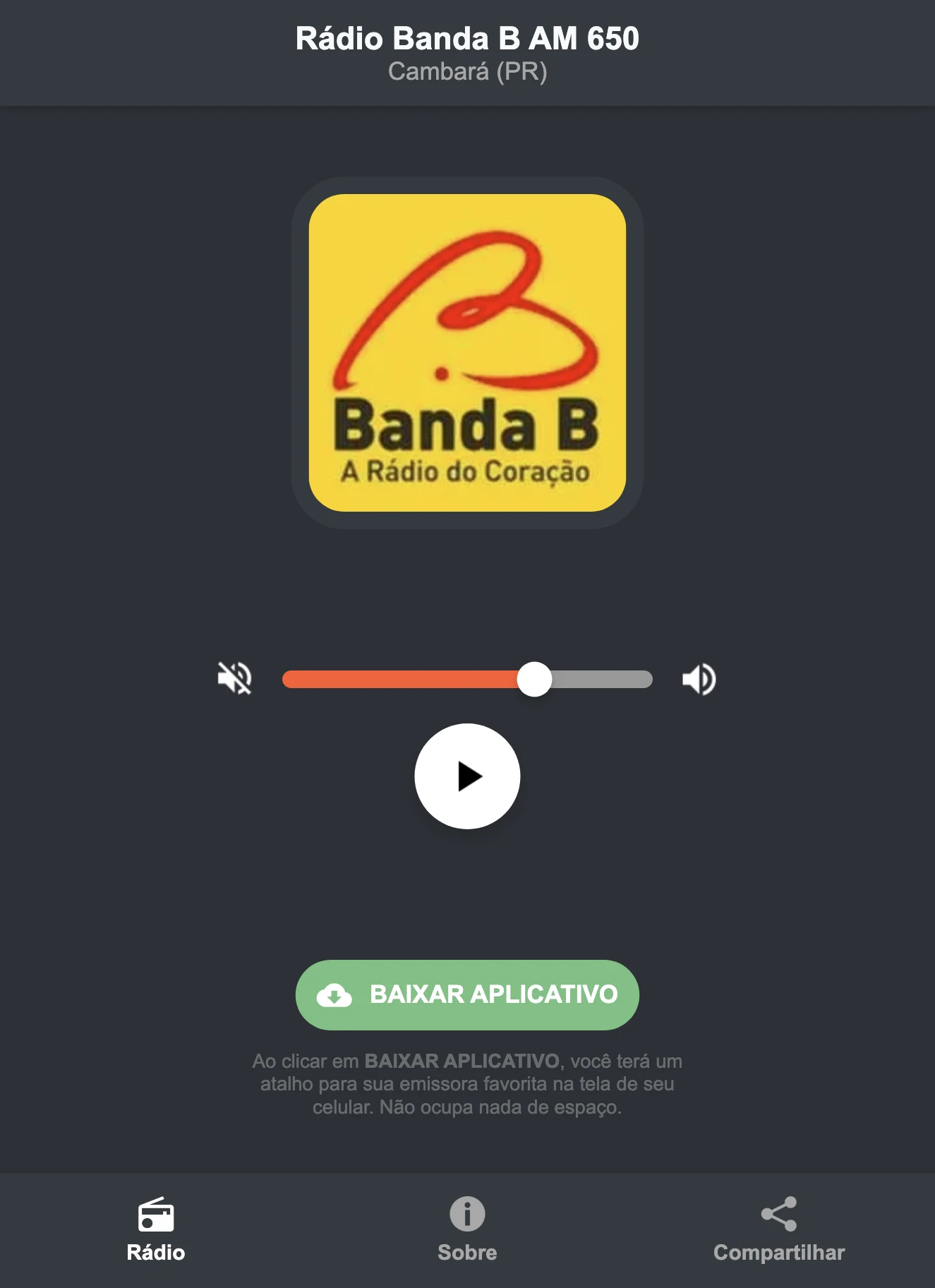Click the download cloud icon
935x1288 pixels.
335,995
